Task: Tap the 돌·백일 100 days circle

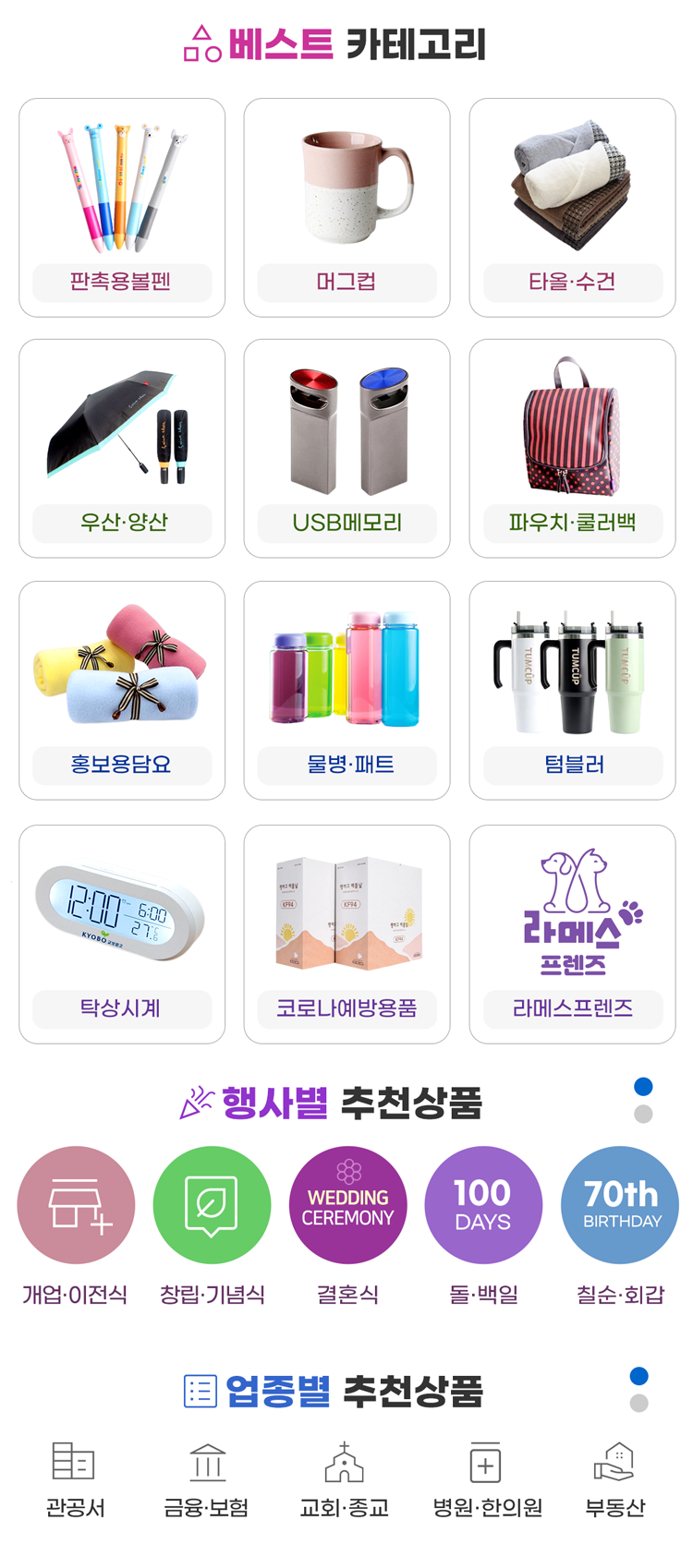Action: click(x=483, y=1205)
